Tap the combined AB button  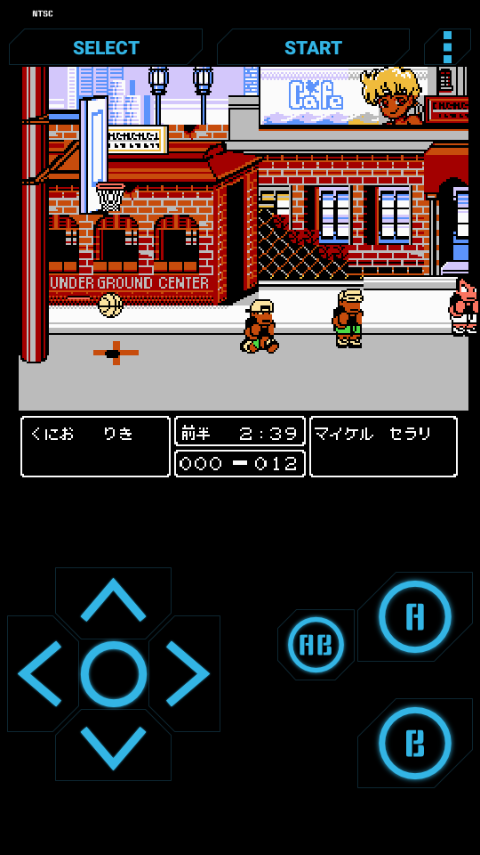(316, 645)
